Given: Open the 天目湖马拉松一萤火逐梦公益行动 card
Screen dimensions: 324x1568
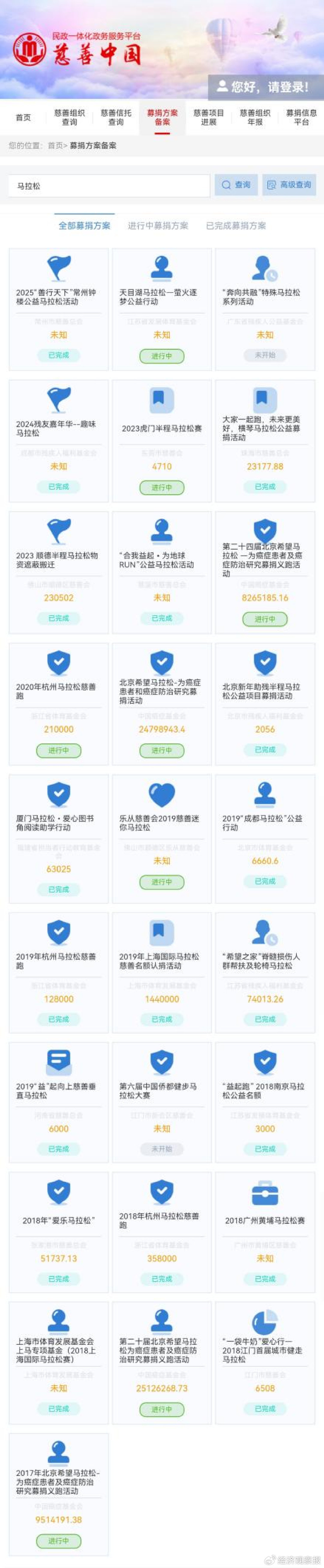Looking at the screenshot, I should coord(162,309).
